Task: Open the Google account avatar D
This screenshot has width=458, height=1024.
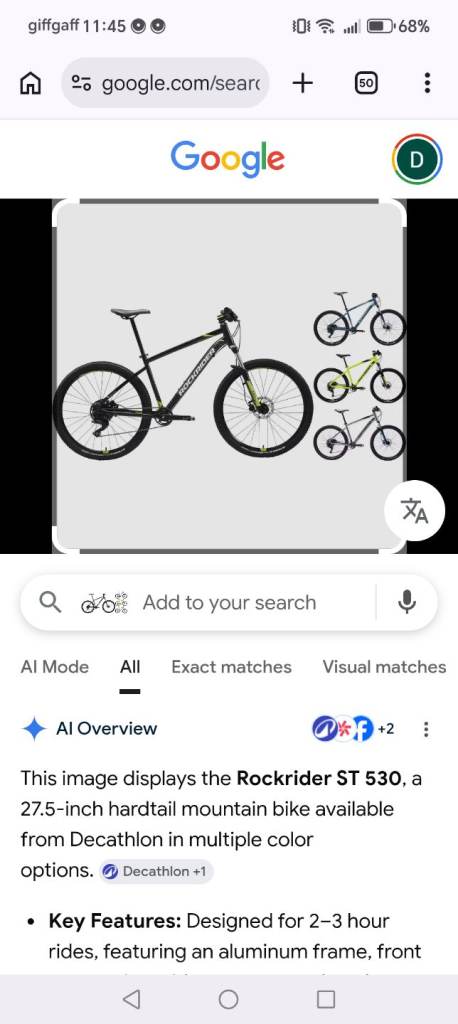Action: (417, 159)
